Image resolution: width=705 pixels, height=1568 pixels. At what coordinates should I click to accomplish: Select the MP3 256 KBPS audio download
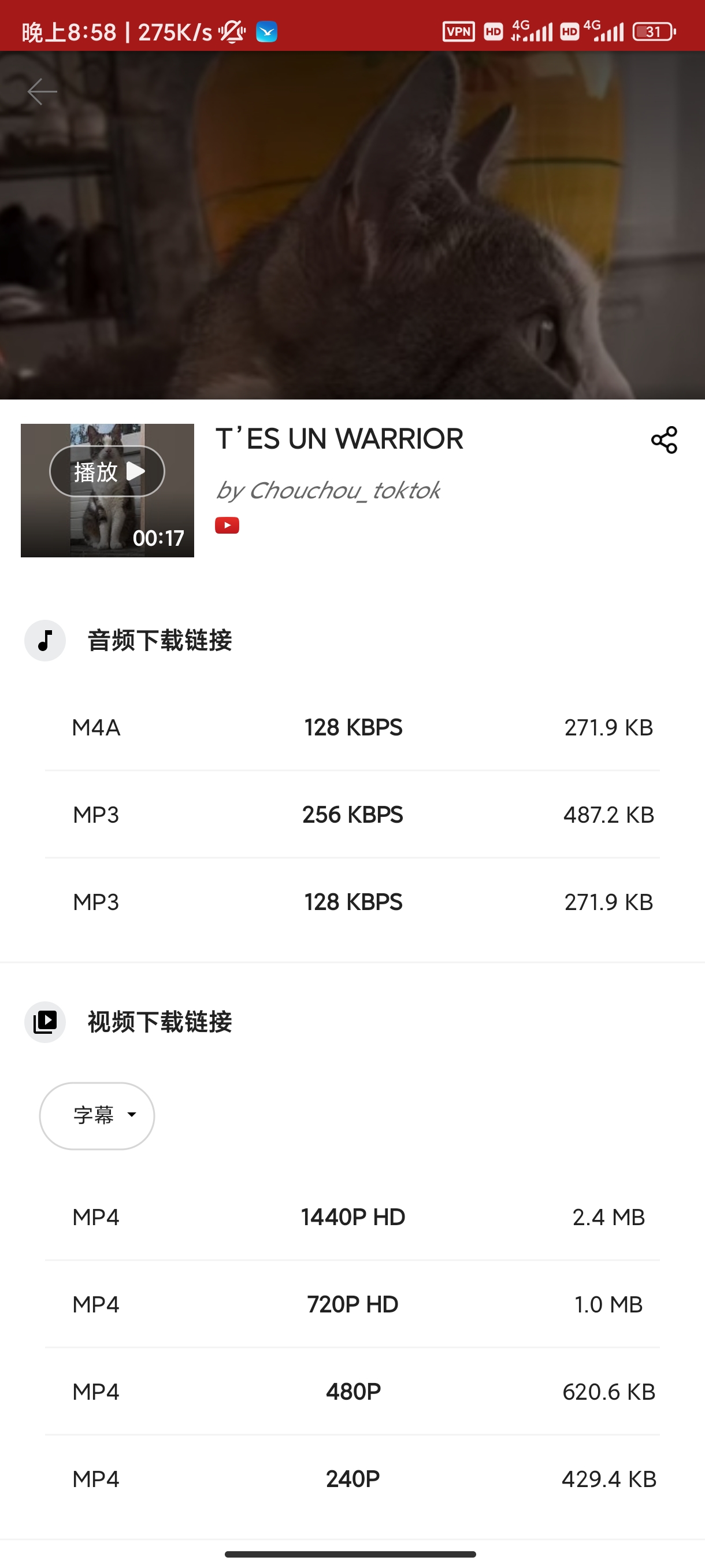pos(353,815)
